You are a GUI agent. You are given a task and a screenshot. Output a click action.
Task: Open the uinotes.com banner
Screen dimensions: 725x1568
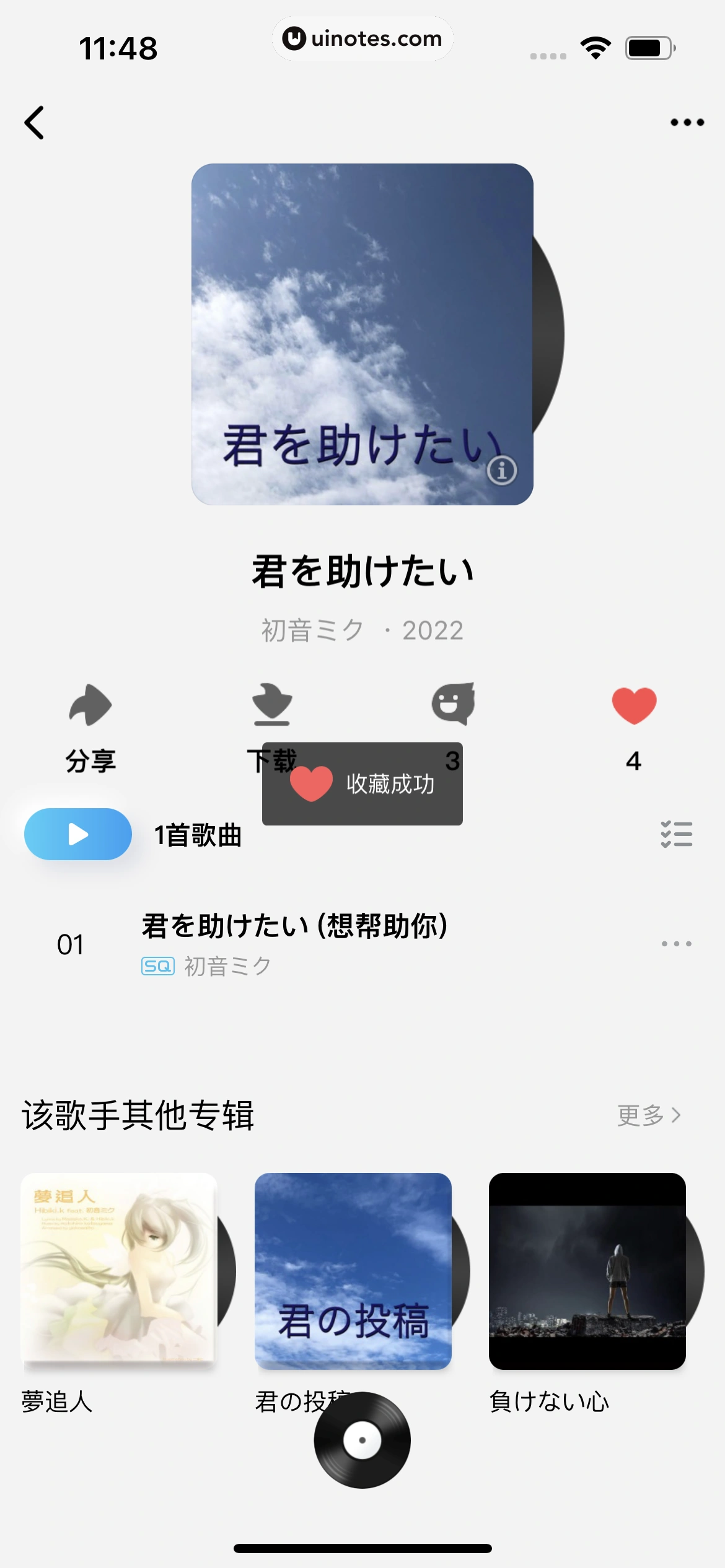[x=362, y=38]
